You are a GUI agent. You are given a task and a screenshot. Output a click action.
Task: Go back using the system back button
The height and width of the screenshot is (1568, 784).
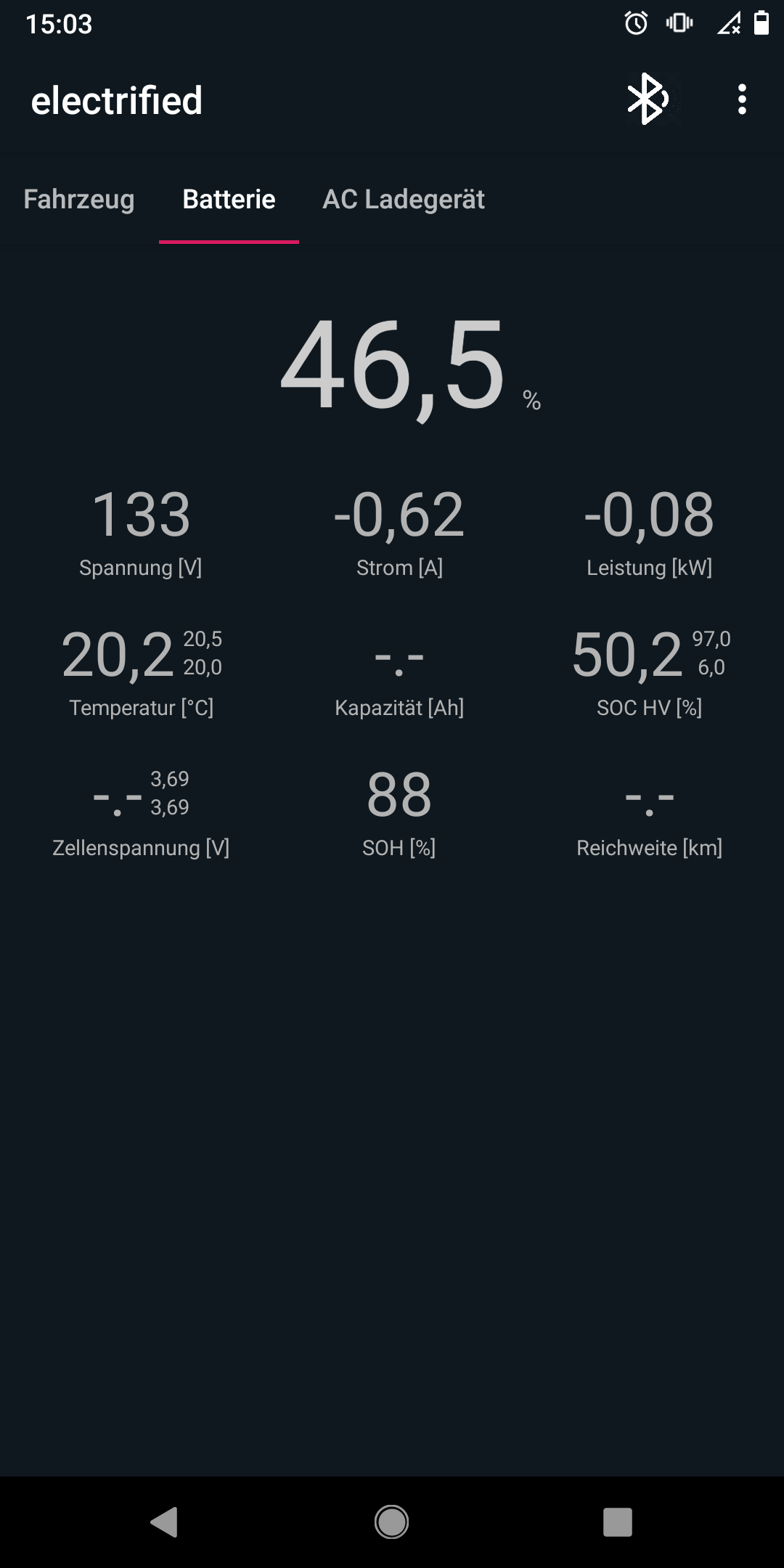165,1522
